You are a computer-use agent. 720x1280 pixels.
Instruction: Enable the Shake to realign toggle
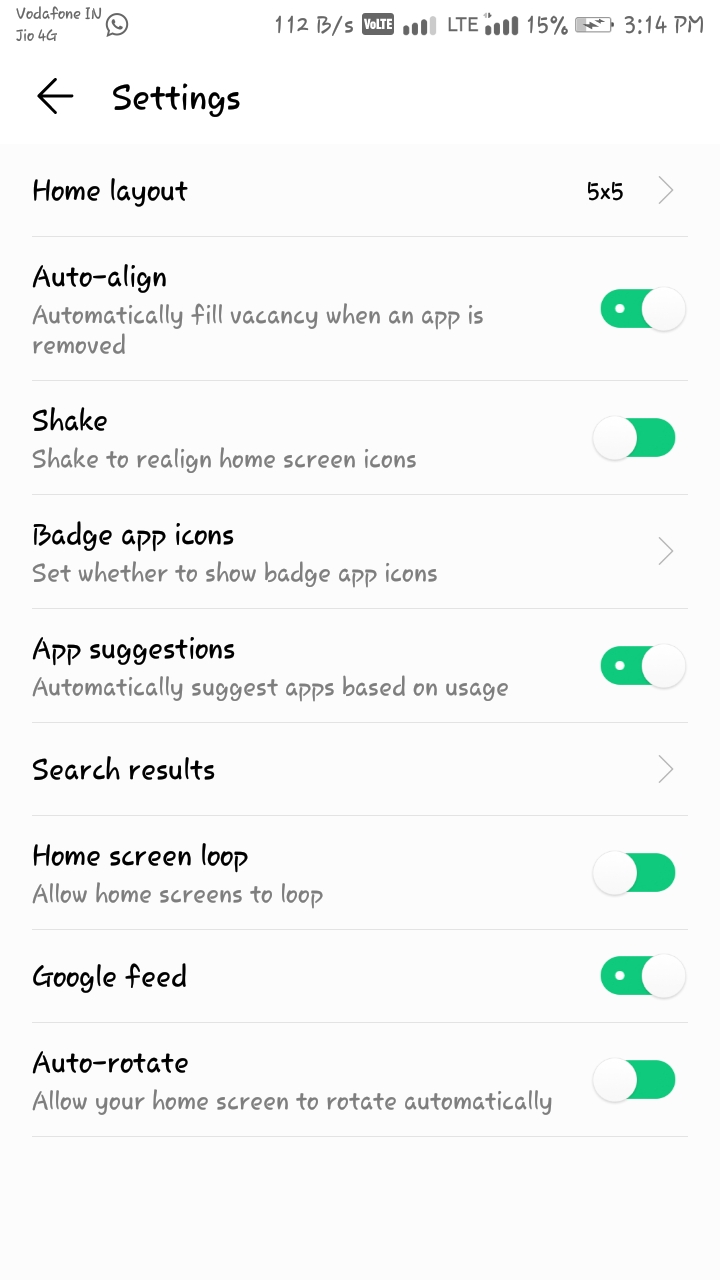[x=634, y=438]
